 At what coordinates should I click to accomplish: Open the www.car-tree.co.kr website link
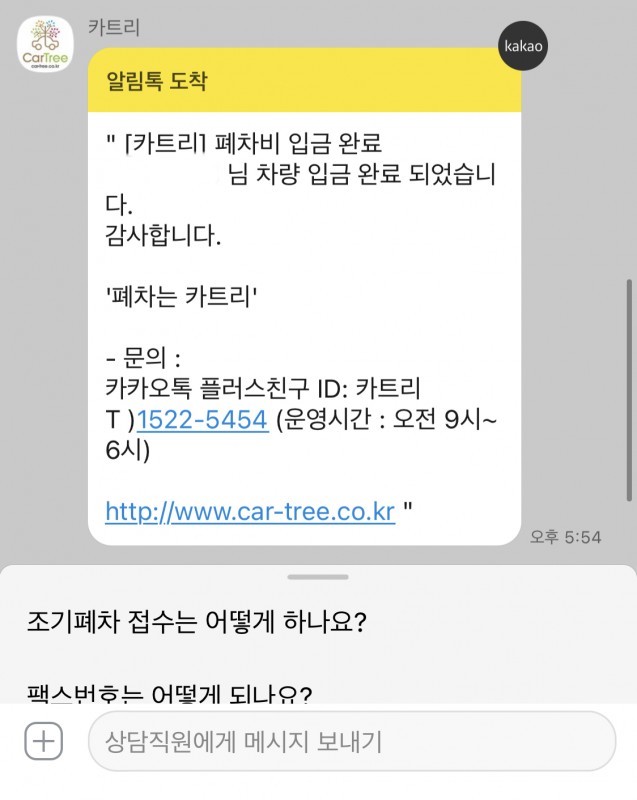pyautogui.click(x=250, y=512)
